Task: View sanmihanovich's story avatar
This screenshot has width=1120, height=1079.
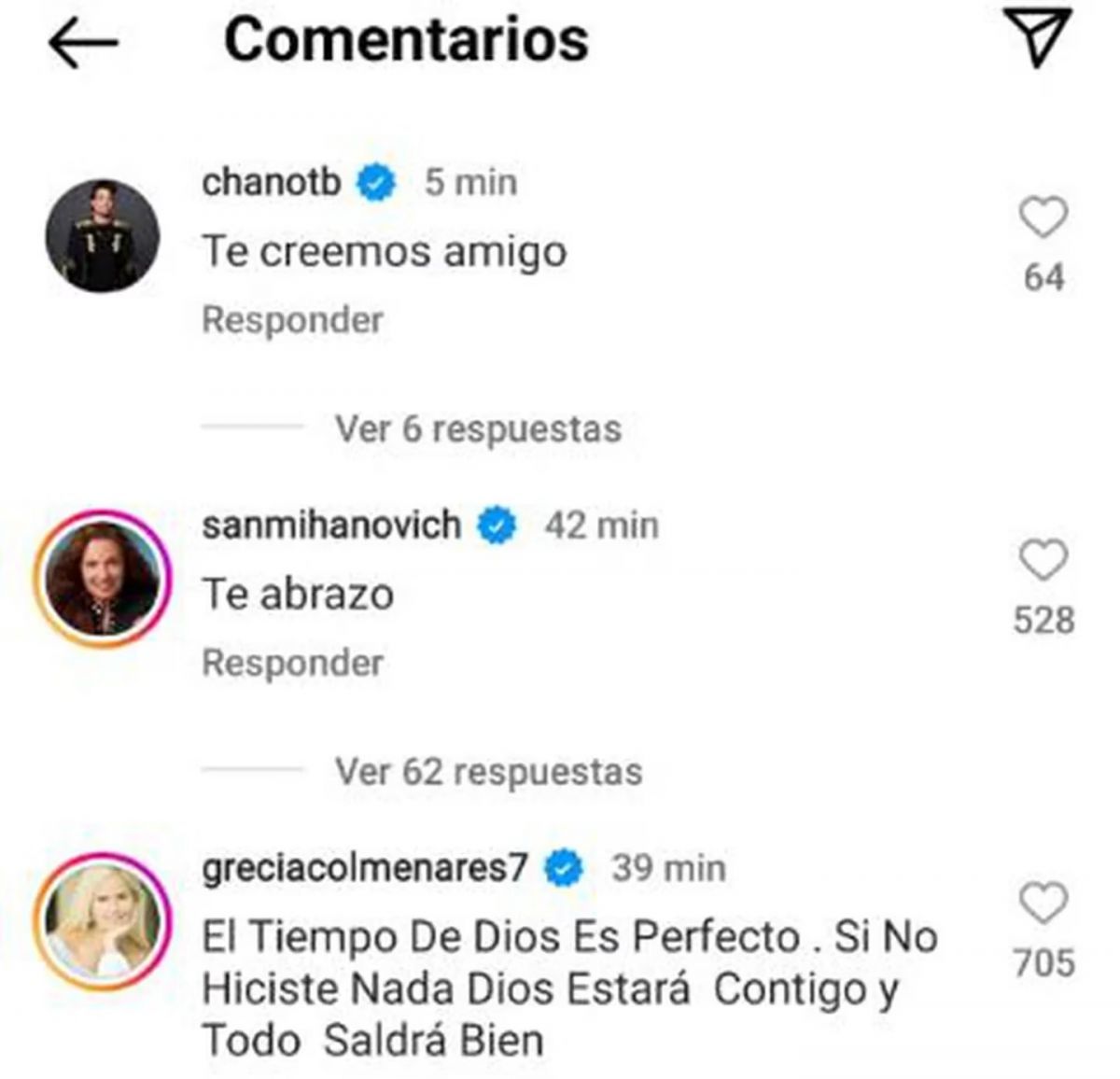Action: tap(103, 578)
